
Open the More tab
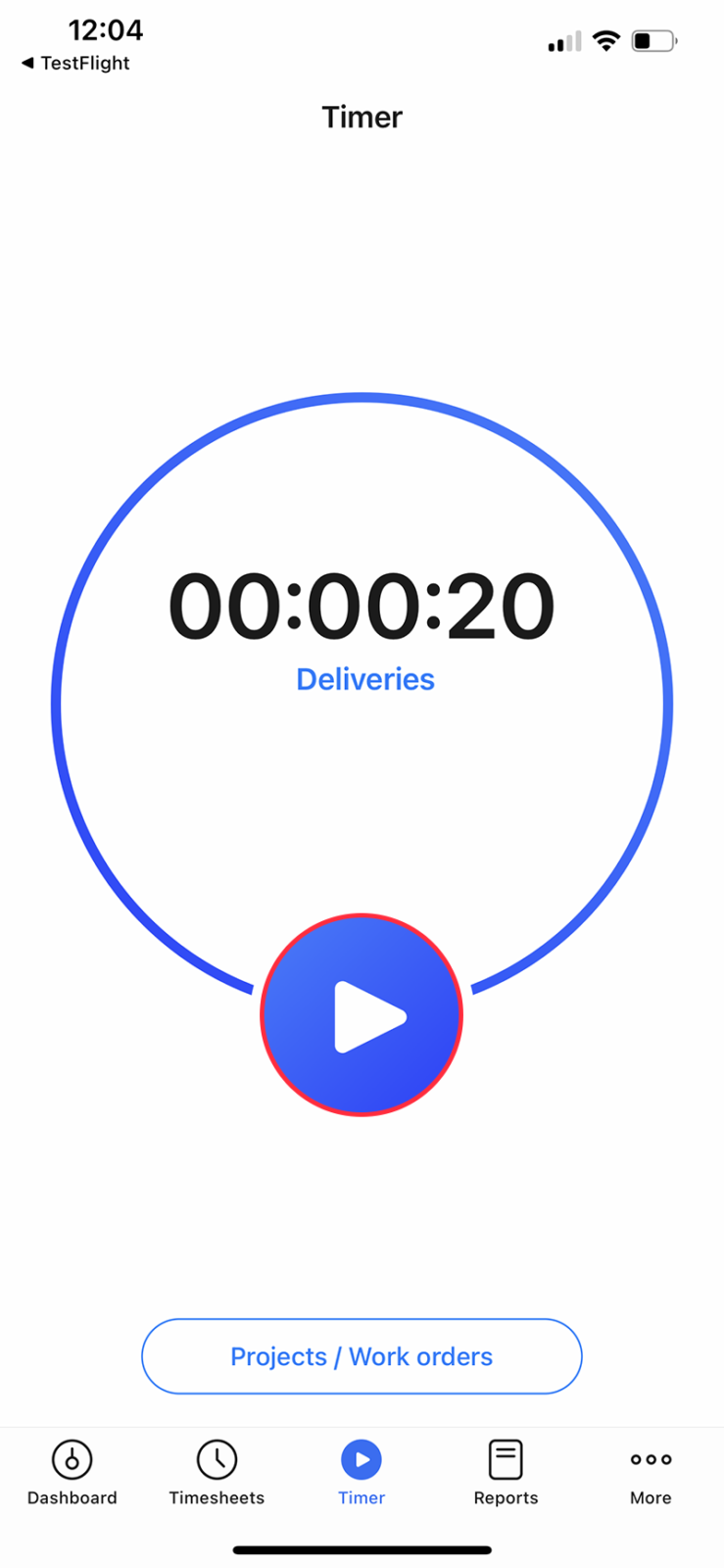click(x=651, y=1473)
